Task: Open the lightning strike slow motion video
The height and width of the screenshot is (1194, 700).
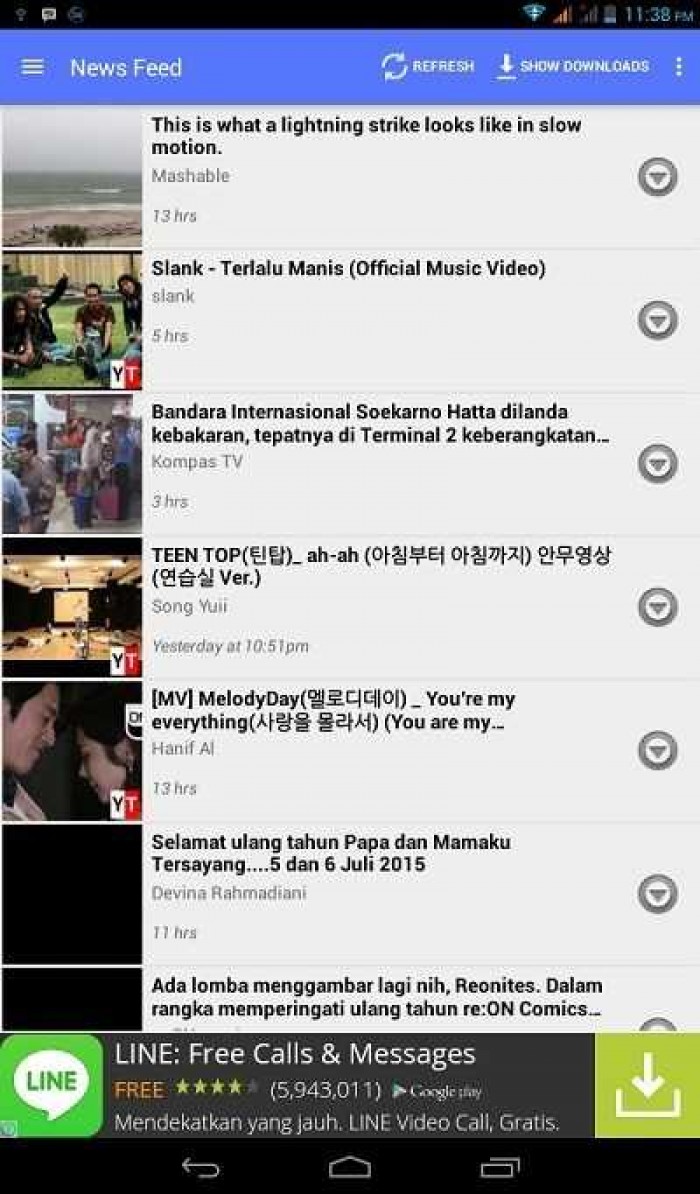Action: (x=365, y=136)
